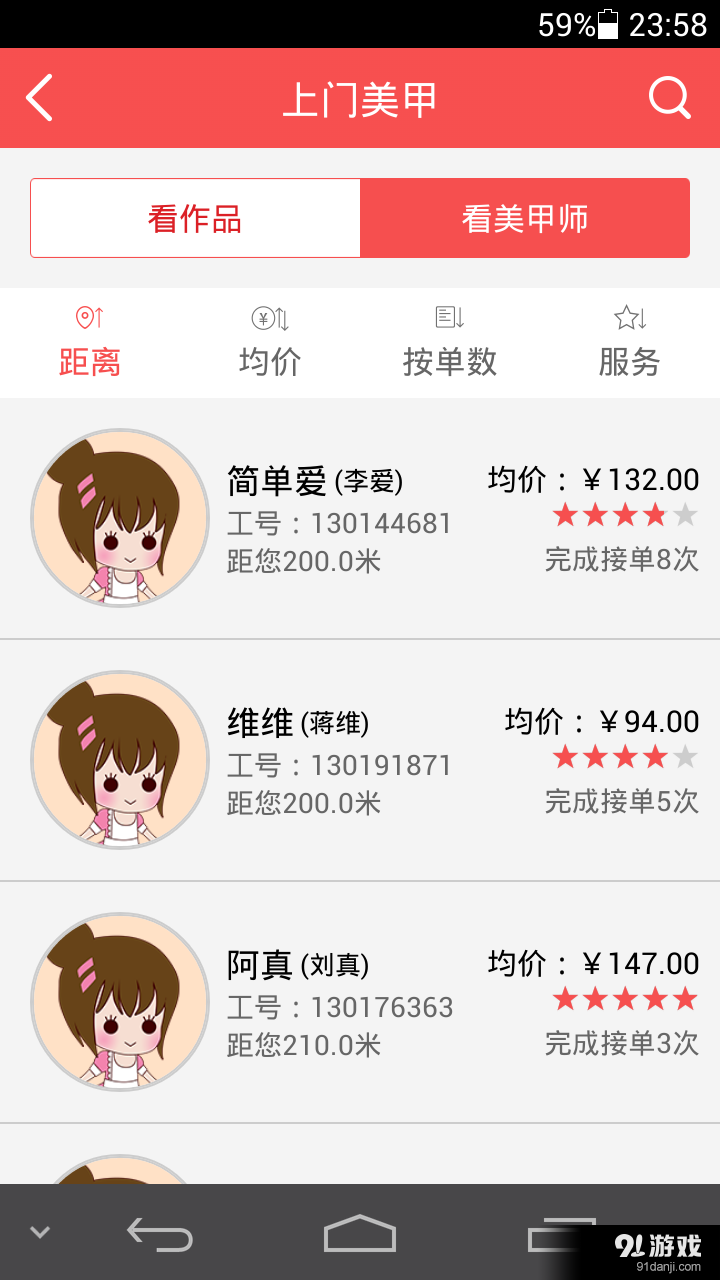
Task: Tap the search magnifier icon
Action: pyautogui.click(x=668, y=97)
